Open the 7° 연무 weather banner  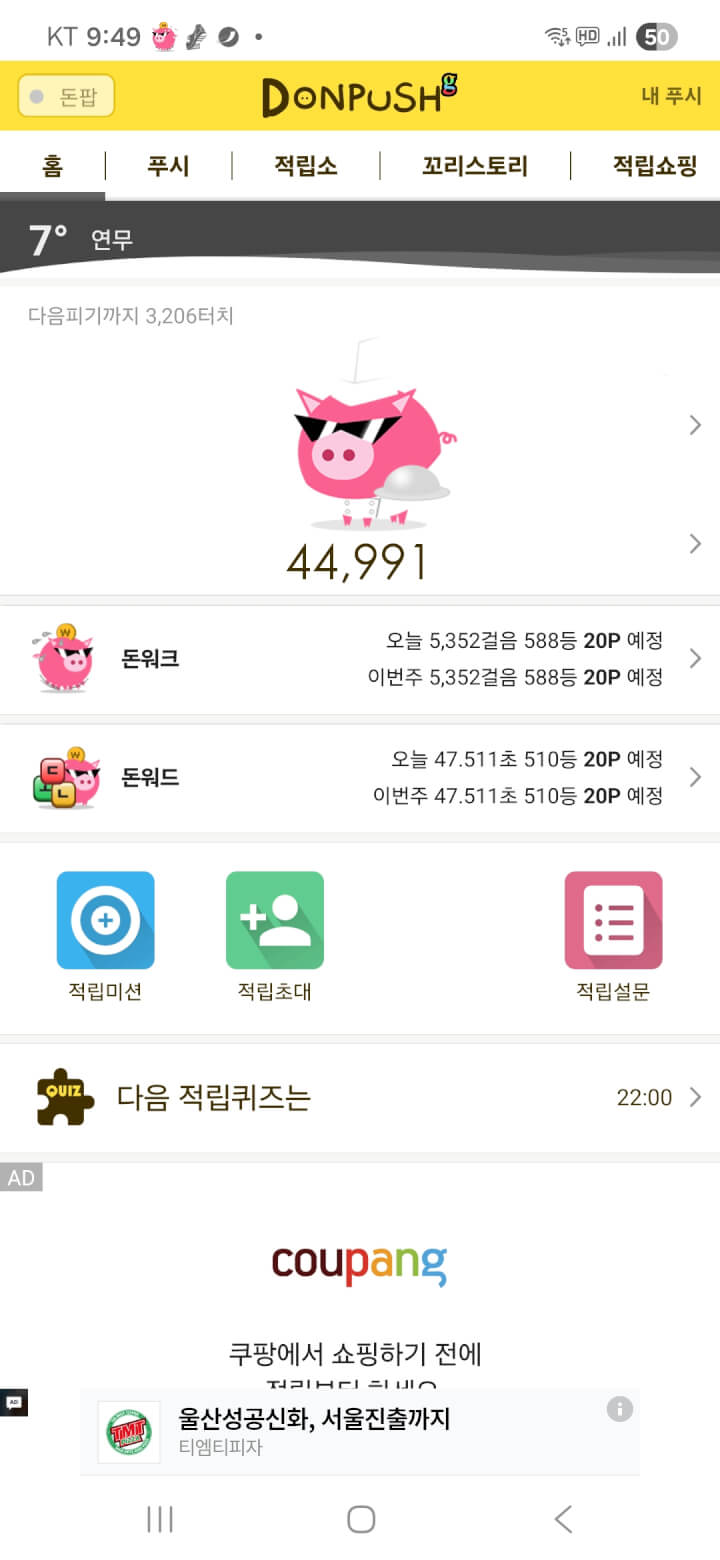[x=360, y=239]
